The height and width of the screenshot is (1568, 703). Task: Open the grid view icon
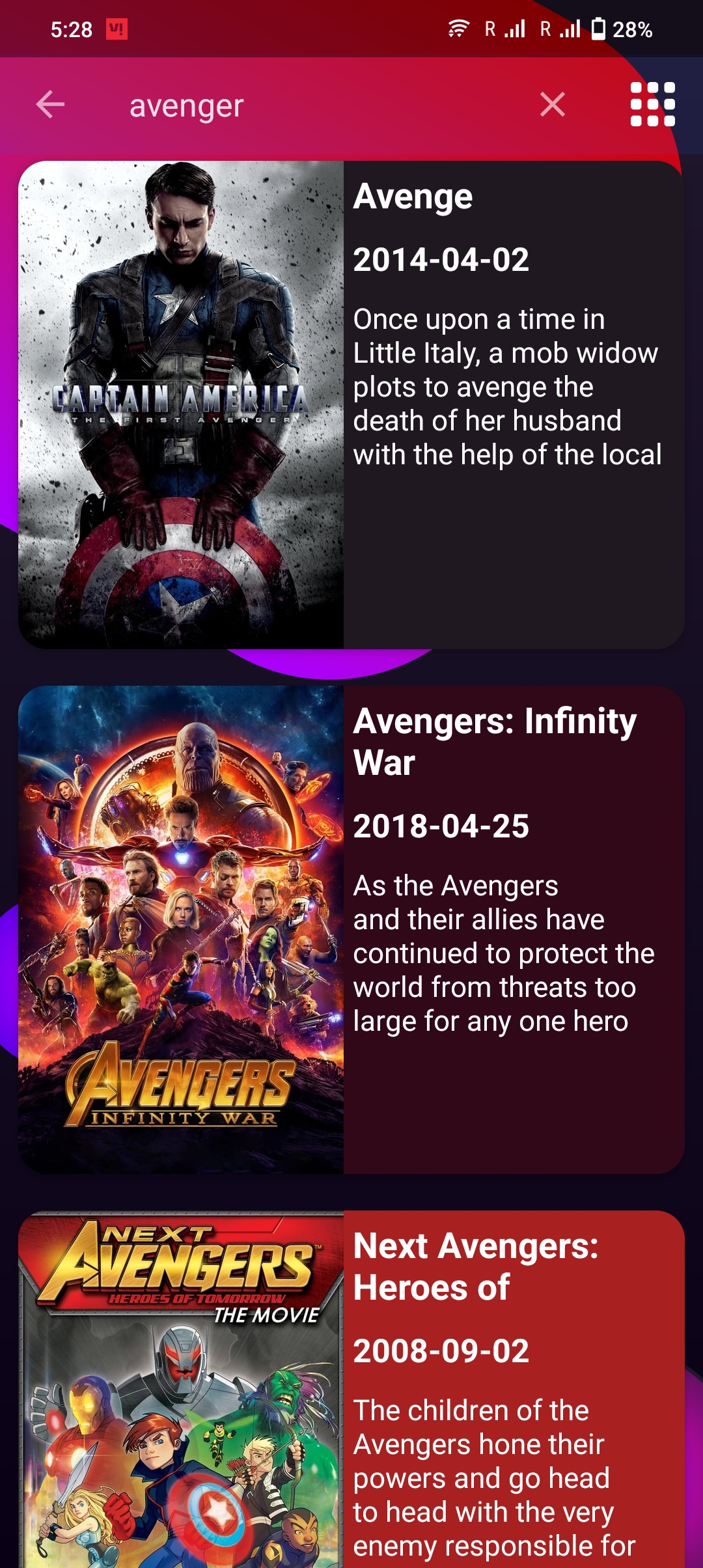(x=654, y=105)
